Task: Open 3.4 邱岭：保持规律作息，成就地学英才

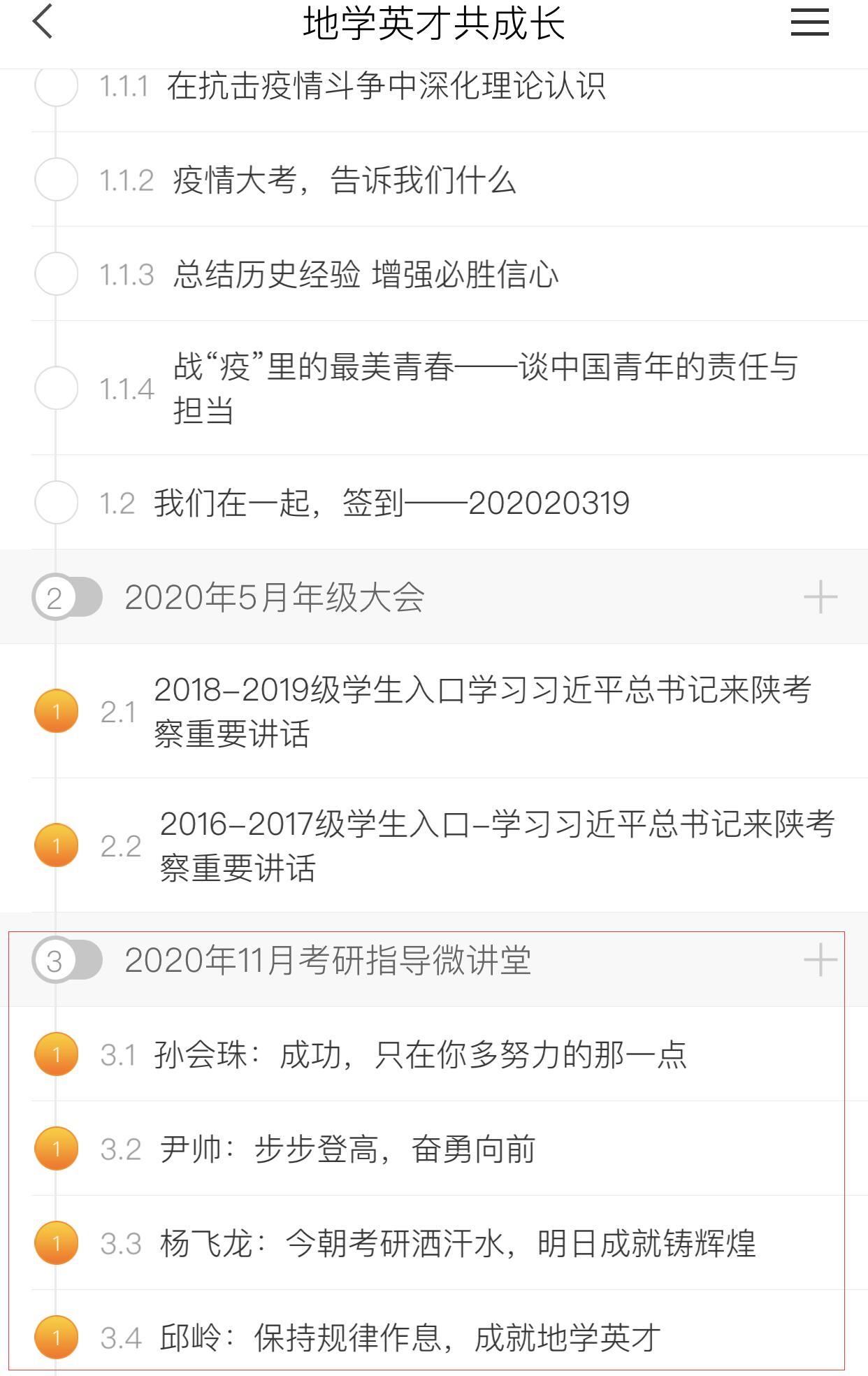Action: 410,1338
